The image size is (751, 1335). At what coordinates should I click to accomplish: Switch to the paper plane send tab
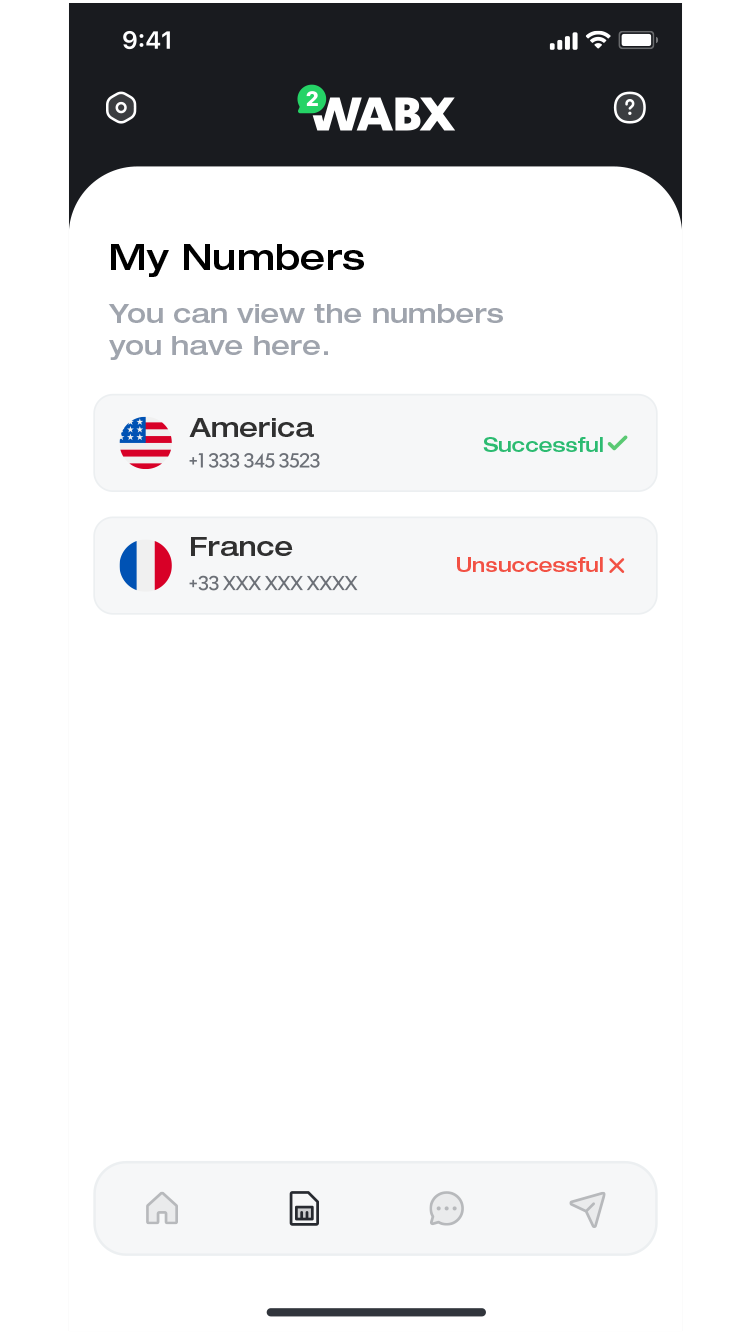[588, 1208]
